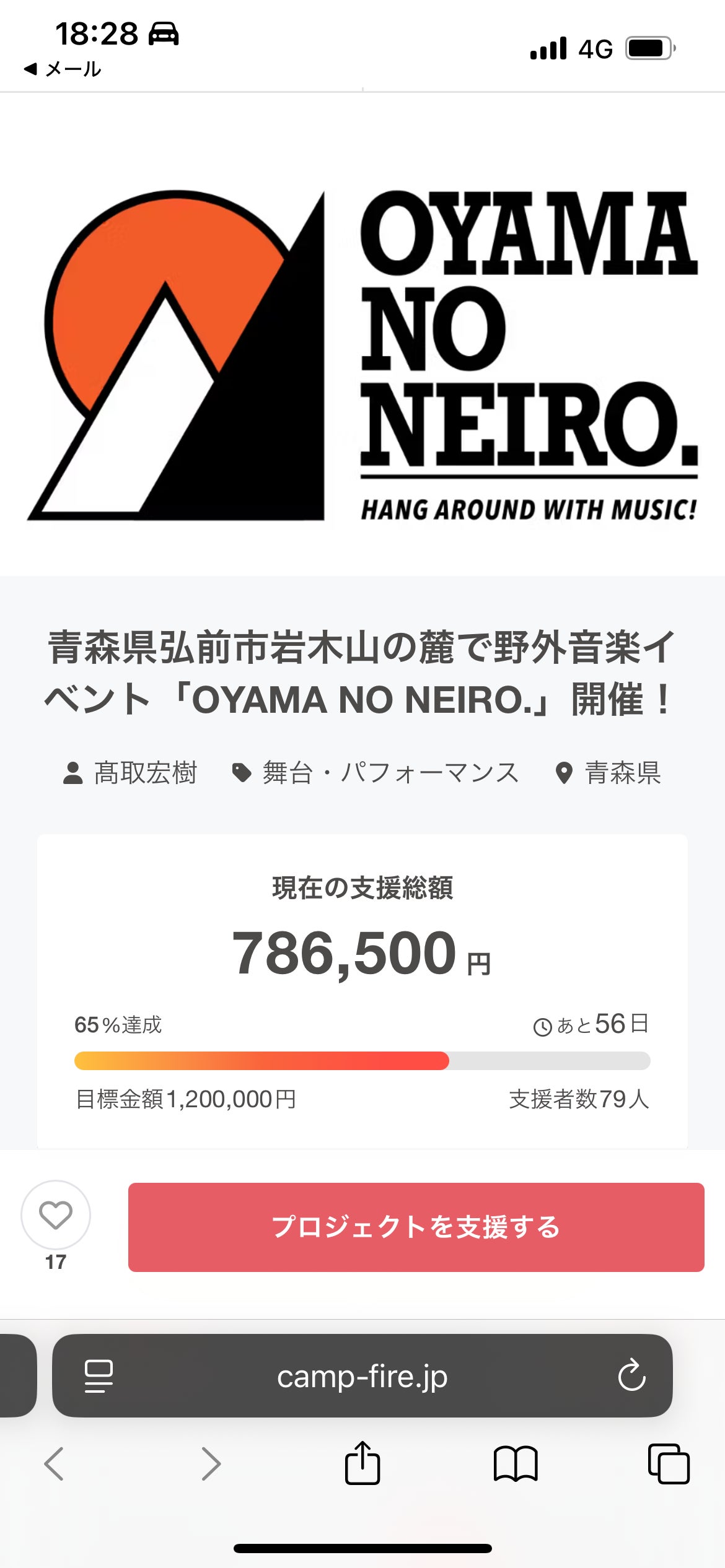
Task: Like the project with the heart icon
Action: pos(56,1214)
